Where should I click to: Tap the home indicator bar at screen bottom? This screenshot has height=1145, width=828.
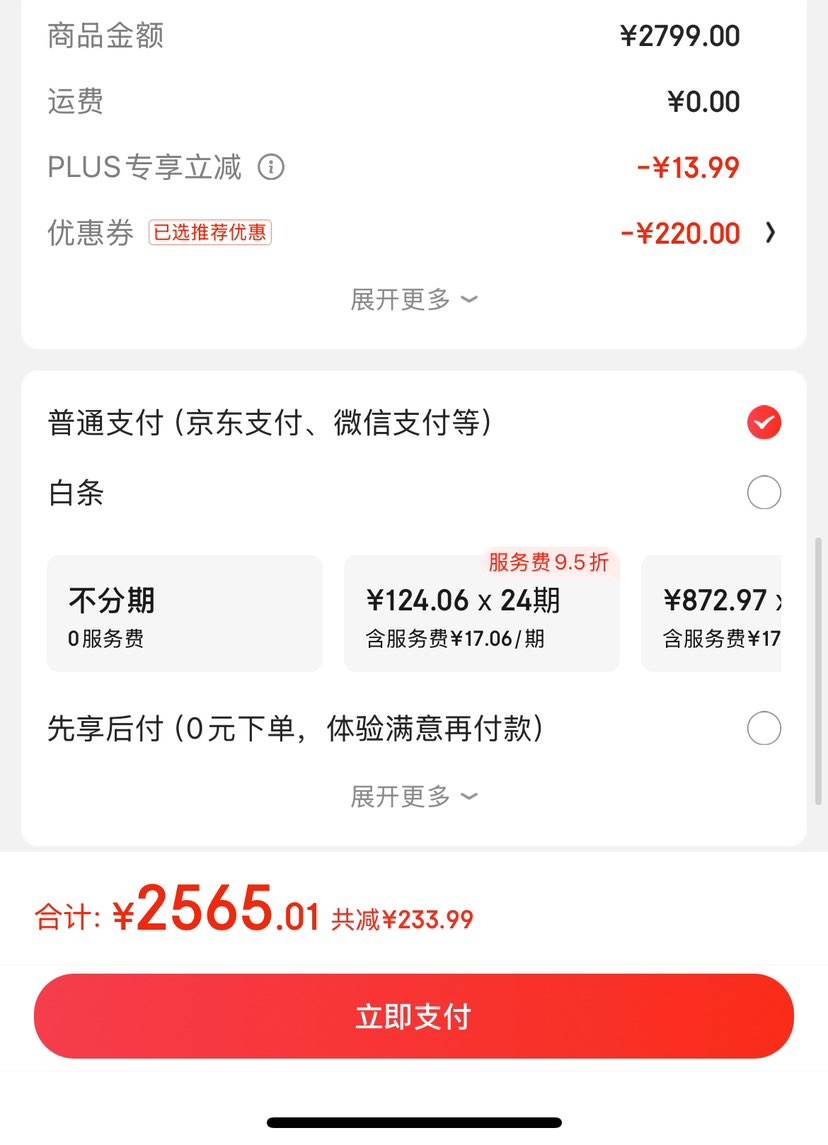point(414,1122)
